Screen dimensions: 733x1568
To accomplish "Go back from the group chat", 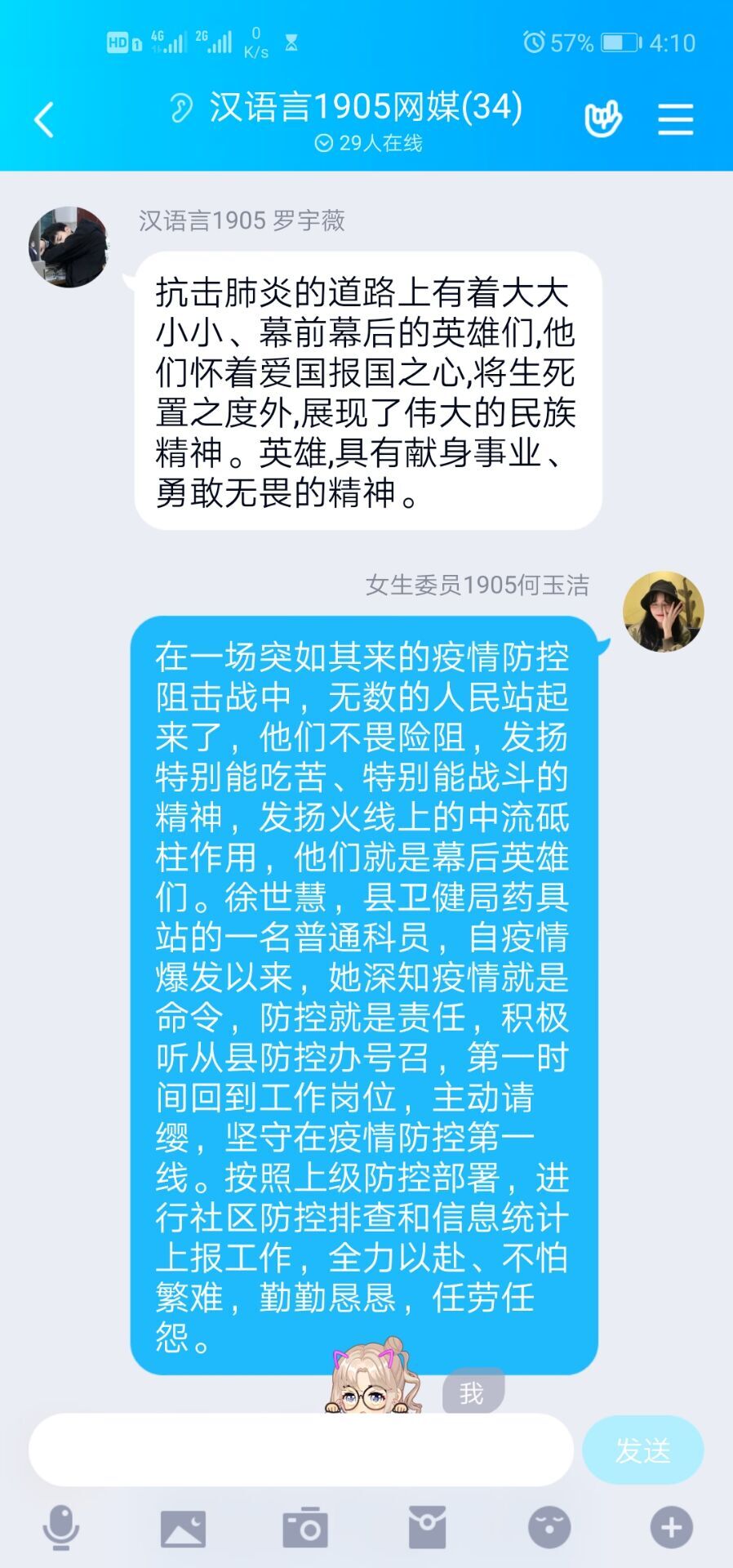I will pos(44,120).
